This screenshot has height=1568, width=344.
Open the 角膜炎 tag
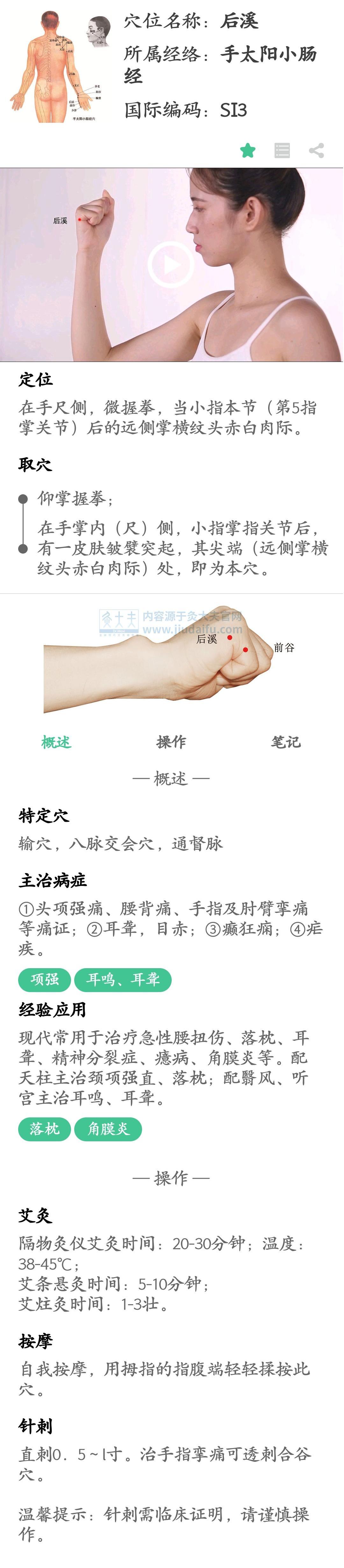click(108, 1129)
